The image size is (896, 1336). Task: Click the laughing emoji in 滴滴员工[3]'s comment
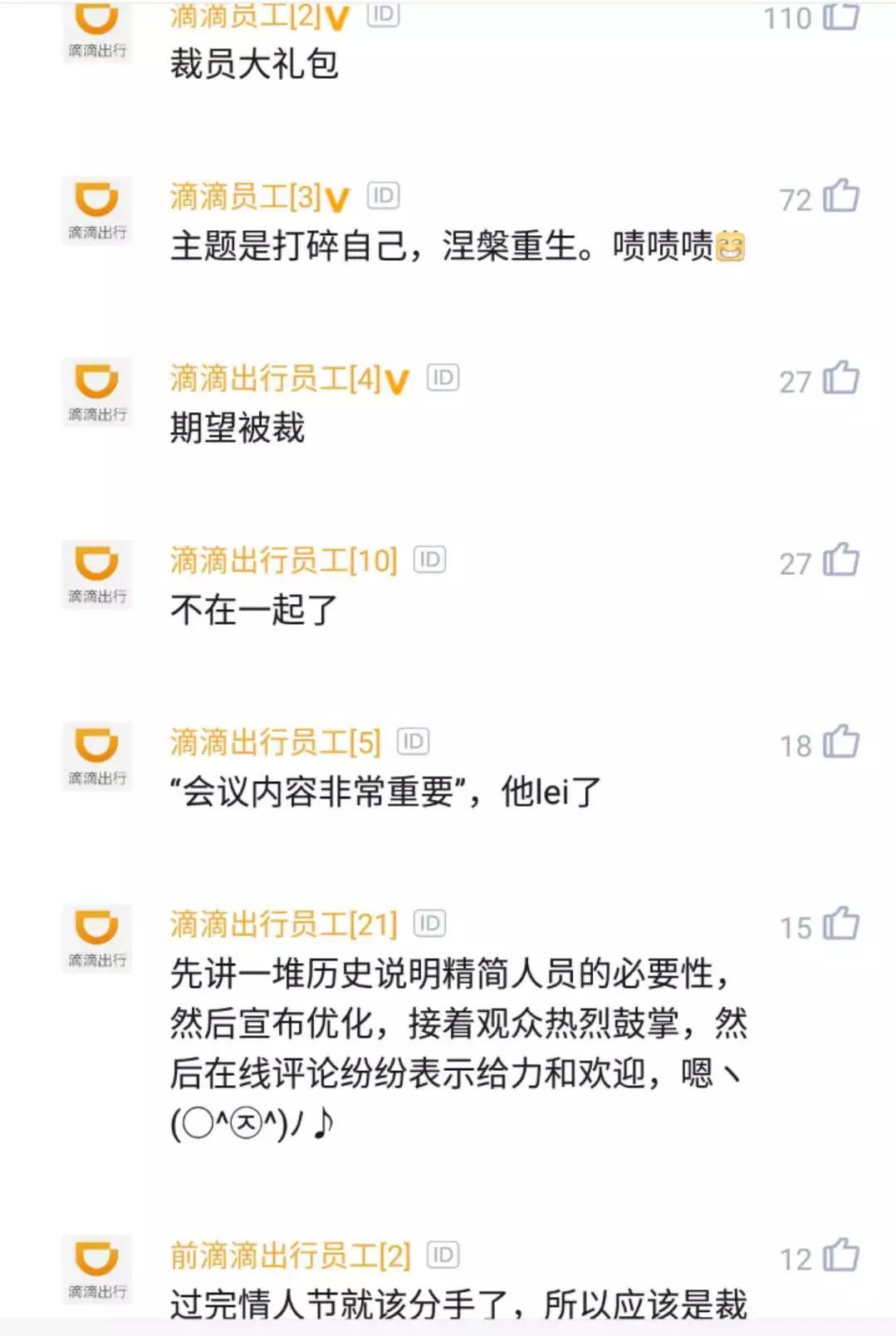click(729, 247)
